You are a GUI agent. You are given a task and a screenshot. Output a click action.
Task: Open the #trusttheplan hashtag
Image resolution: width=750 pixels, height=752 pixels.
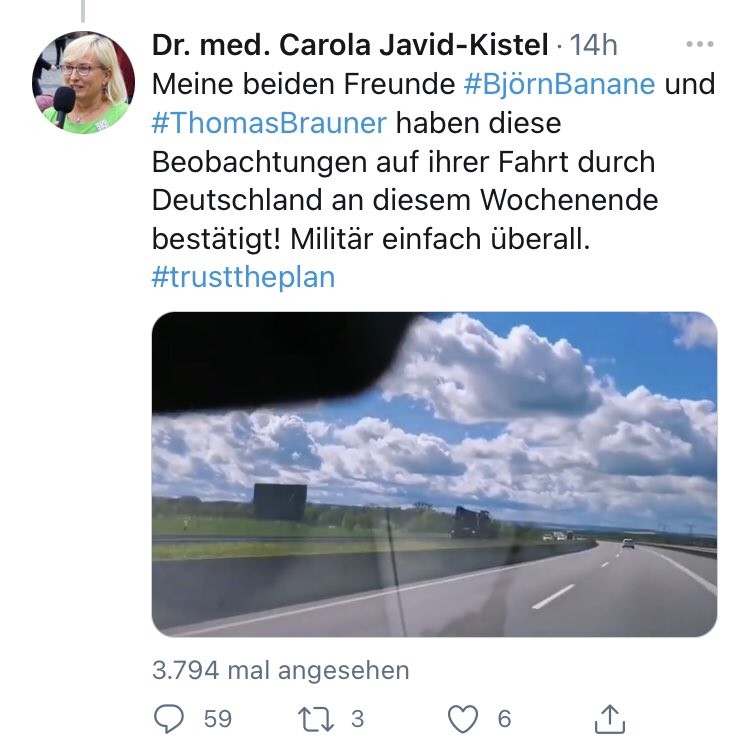[243, 277]
